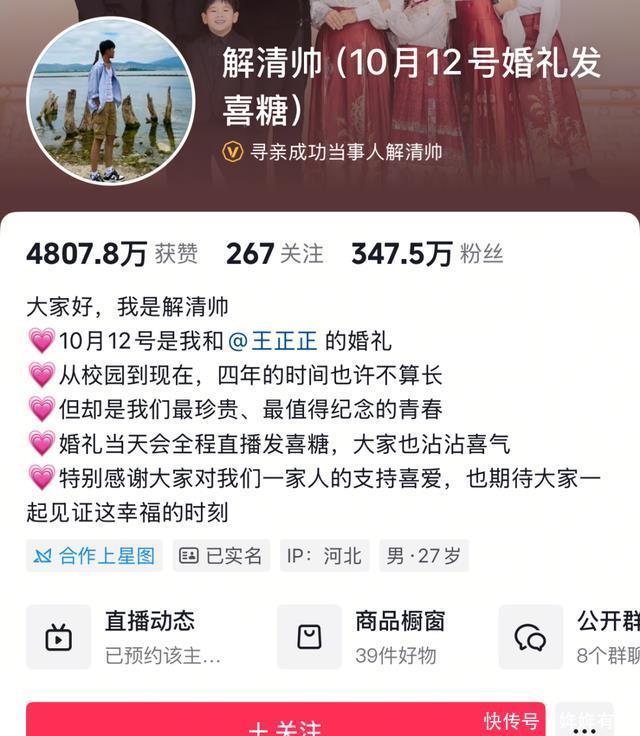Follow 解清帅 with the 关注 button
Viewport: 640px width, 736px height.
click(285, 724)
